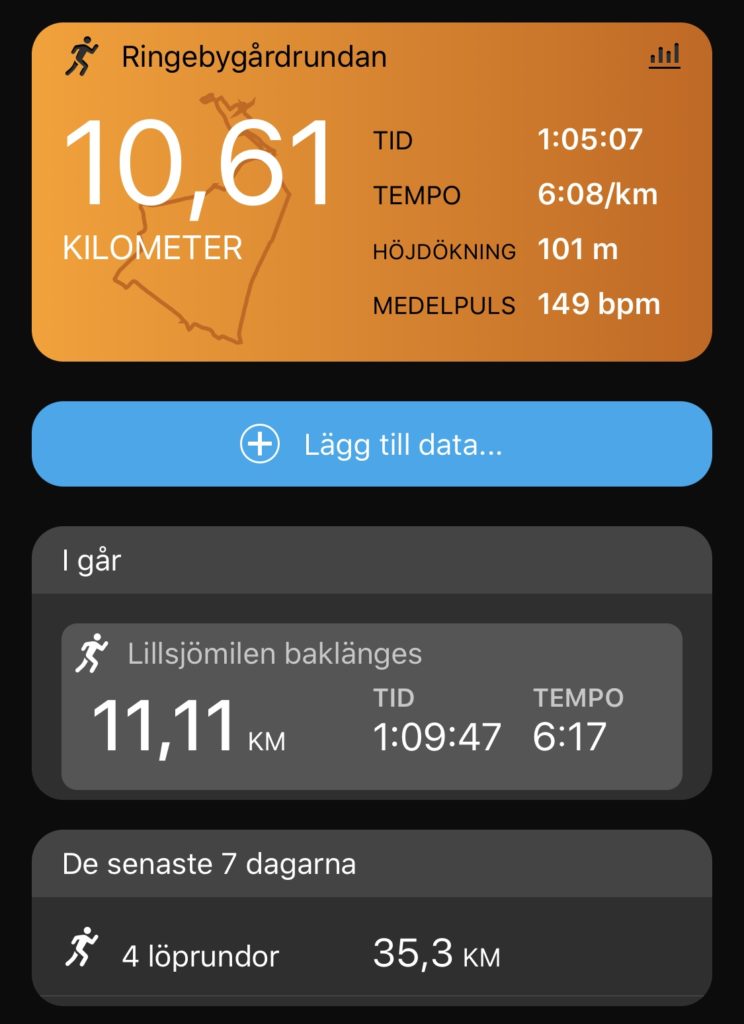This screenshot has height=1024, width=744.
Task: Open the Lillsjömilen baklänges run
Action: (372, 706)
